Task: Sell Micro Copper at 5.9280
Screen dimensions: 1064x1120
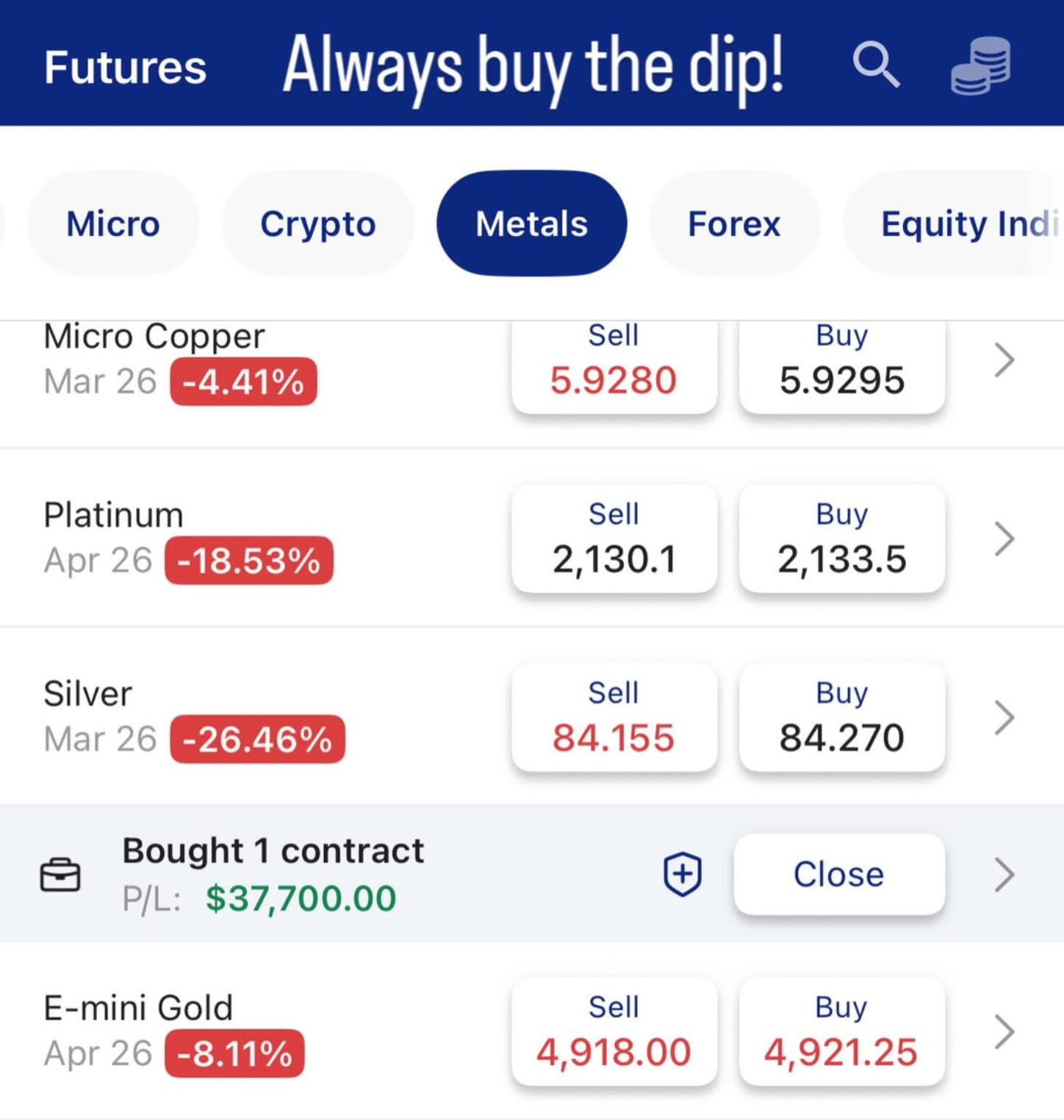Action: 614,367
